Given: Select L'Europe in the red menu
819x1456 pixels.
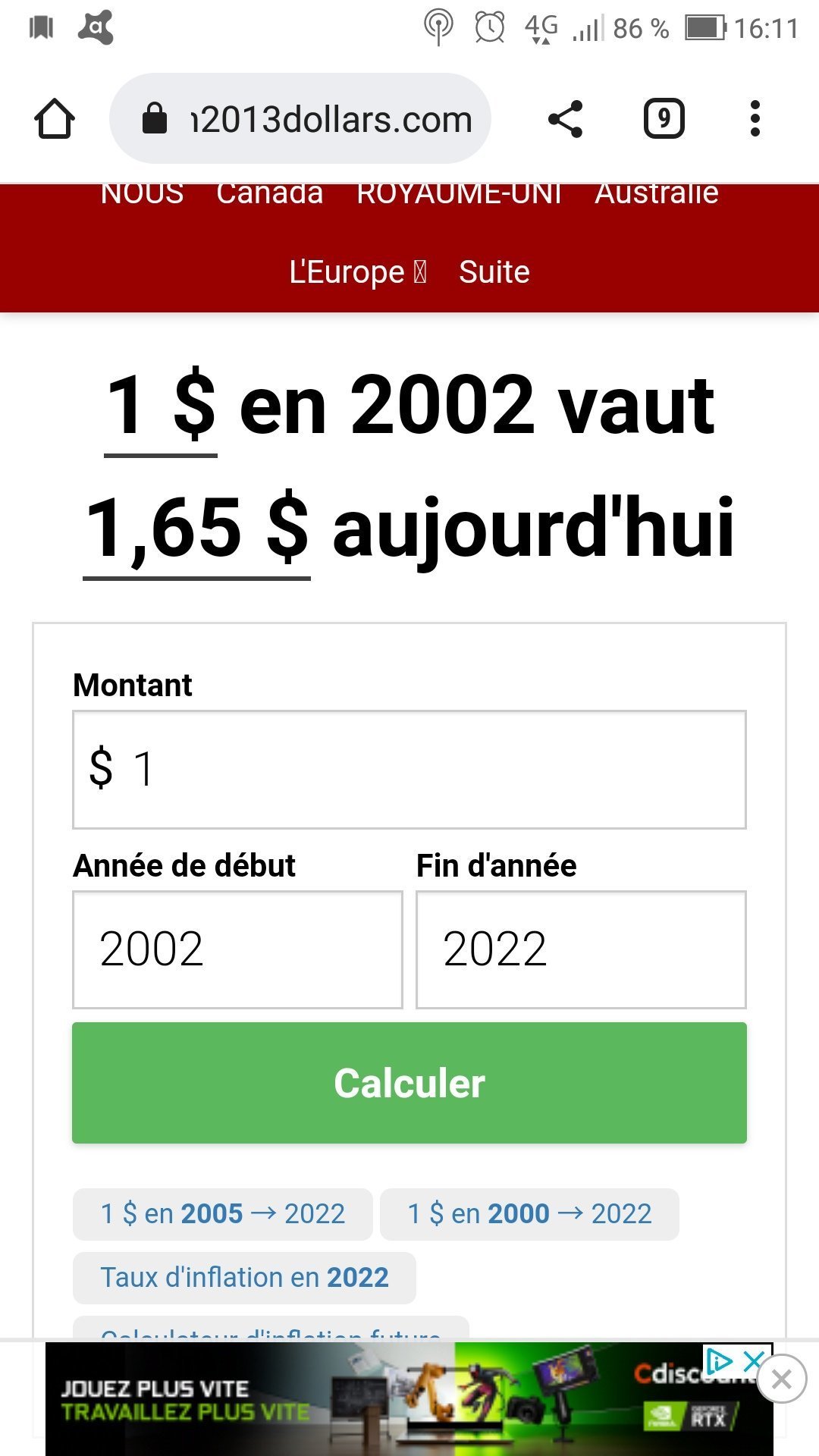Looking at the screenshot, I should (x=358, y=271).
